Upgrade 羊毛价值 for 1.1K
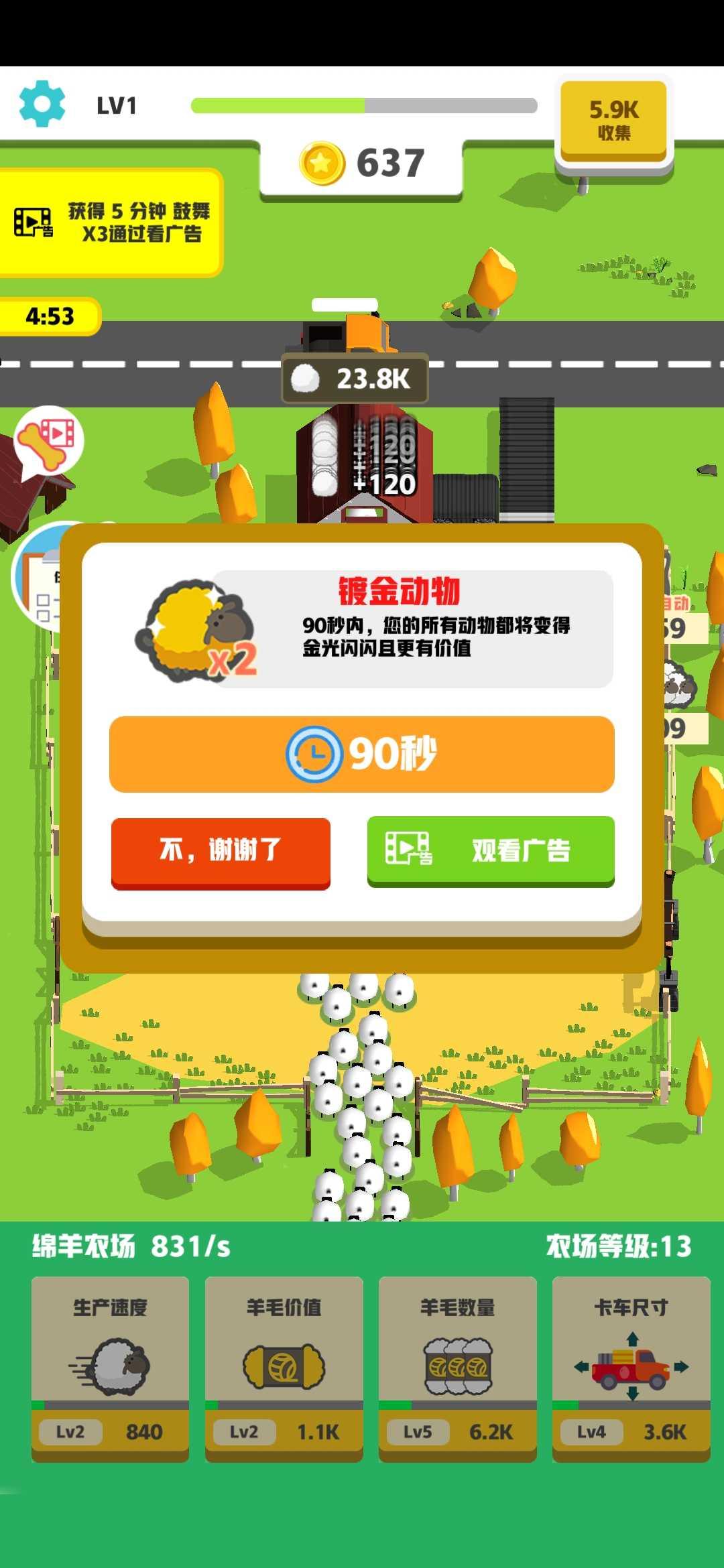 coord(284,1367)
